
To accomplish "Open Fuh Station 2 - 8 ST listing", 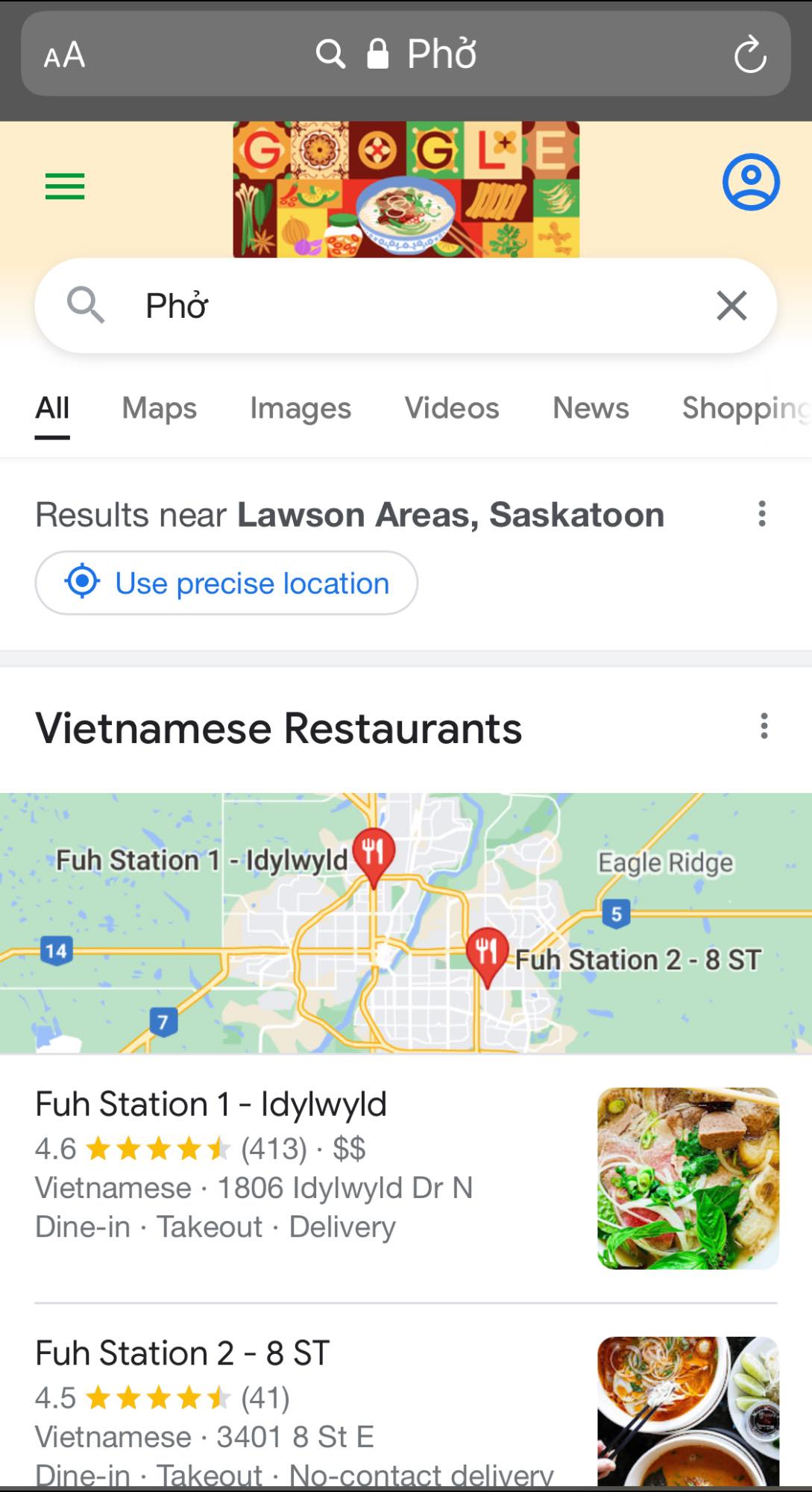I will 183,1353.
